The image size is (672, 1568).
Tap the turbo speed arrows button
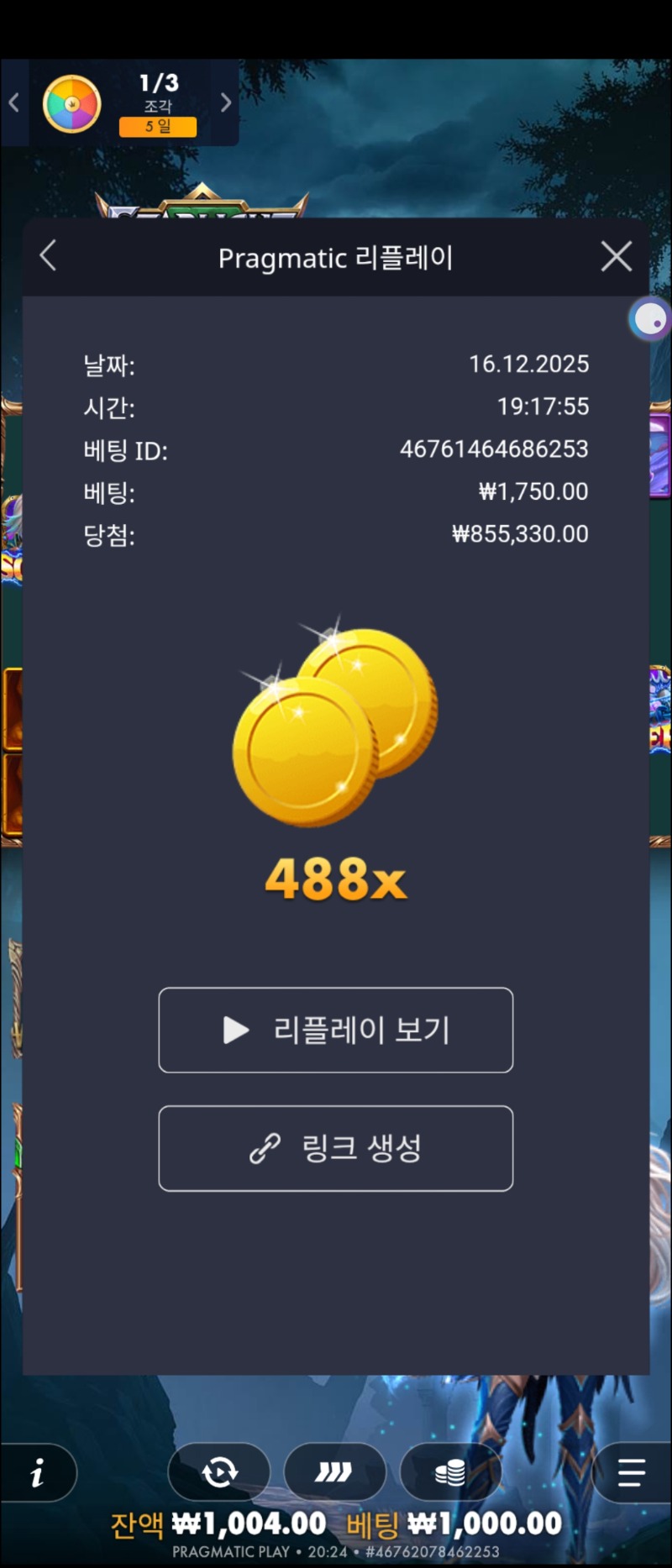tap(334, 1472)
